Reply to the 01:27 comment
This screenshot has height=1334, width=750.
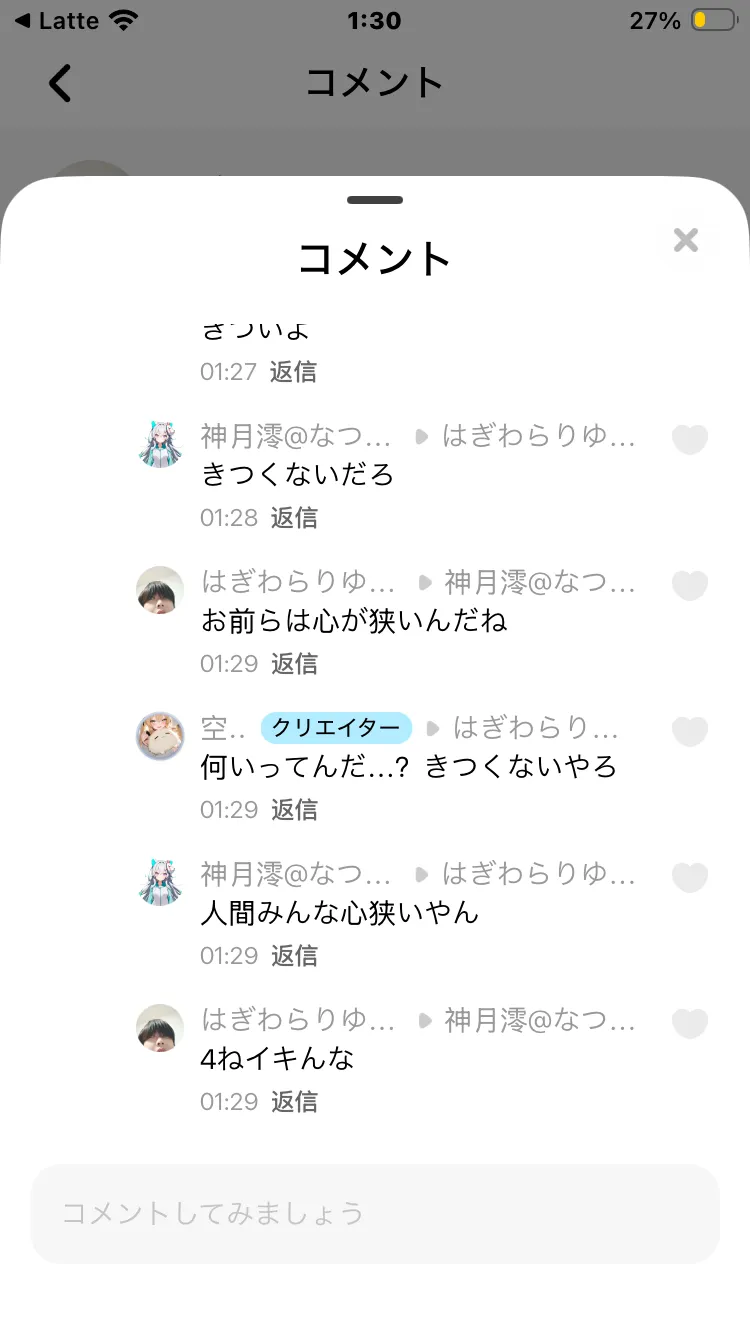[293, 371]
